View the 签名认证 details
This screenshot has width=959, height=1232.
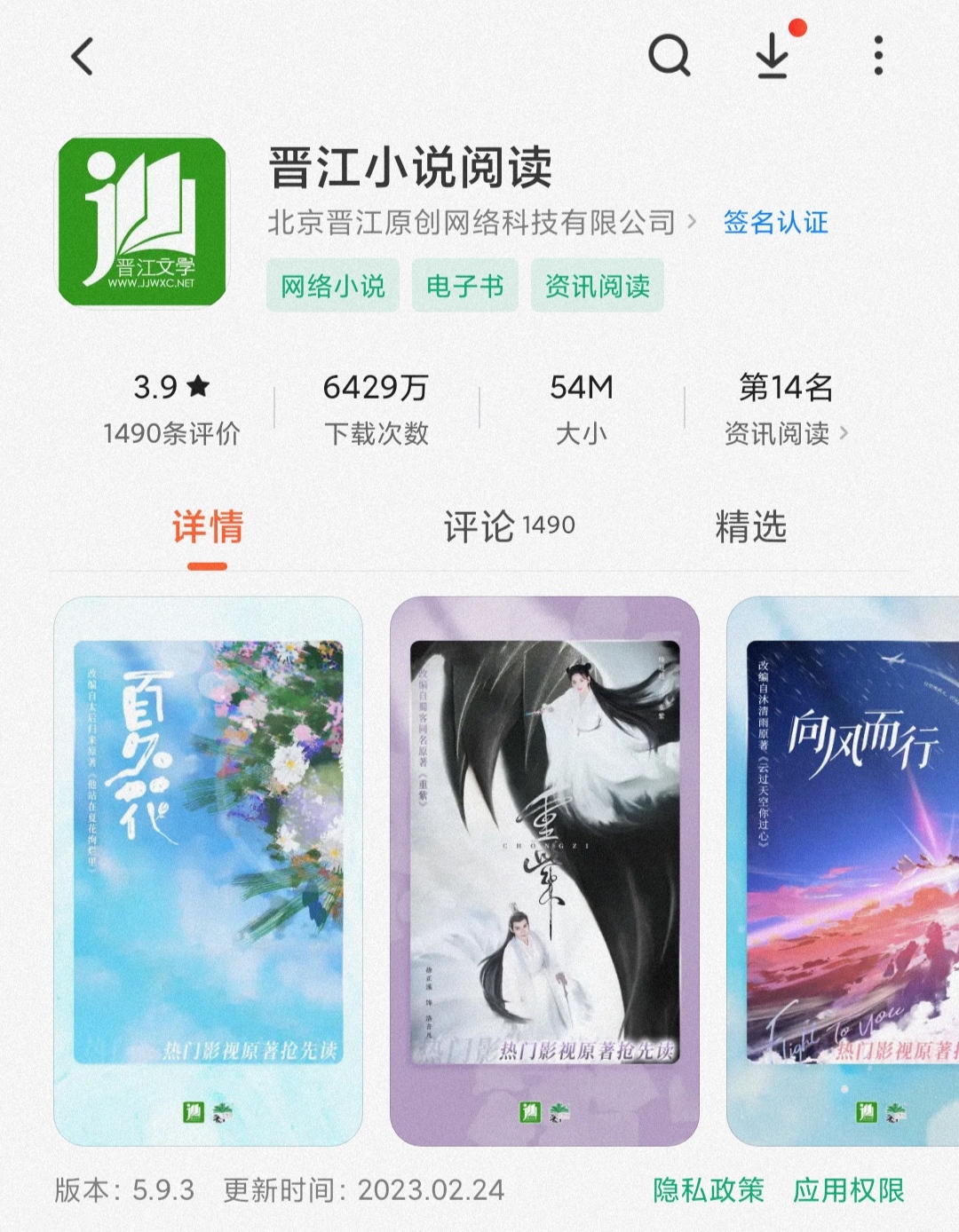[775, 222]
